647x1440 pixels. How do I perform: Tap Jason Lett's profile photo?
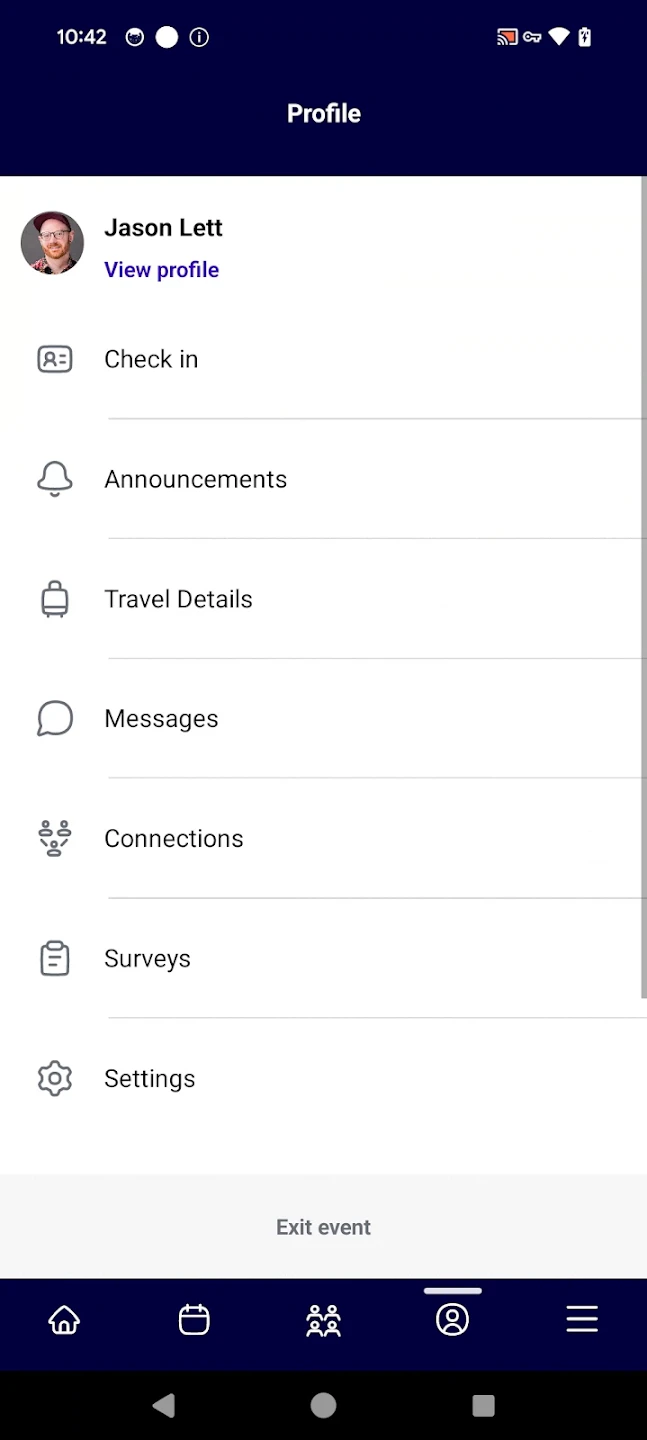(x=52, y=243)
